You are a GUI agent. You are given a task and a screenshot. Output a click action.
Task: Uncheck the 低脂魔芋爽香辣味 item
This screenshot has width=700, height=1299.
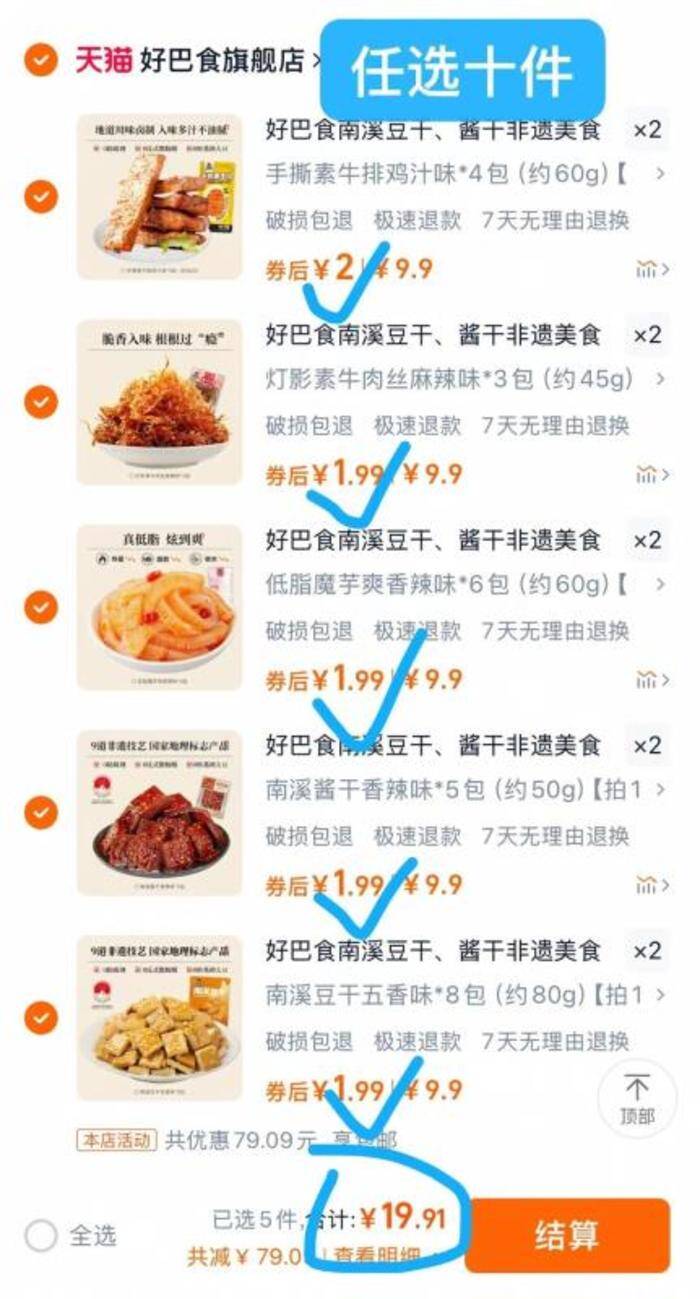(41, 607)
